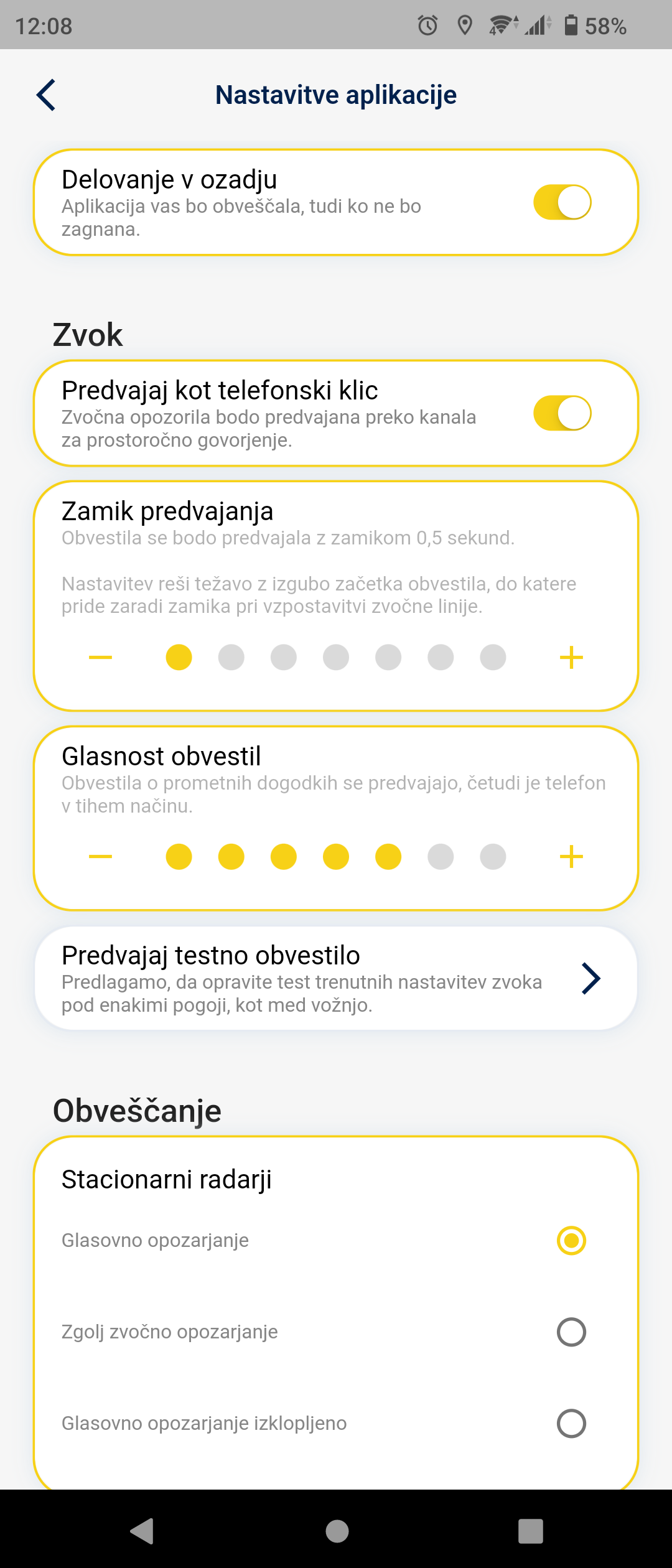Viewport: 672px width, 1568px height.
Task: Select Glasovno opozarjanje izklopljeno
Action: [x=571, y=1424]
